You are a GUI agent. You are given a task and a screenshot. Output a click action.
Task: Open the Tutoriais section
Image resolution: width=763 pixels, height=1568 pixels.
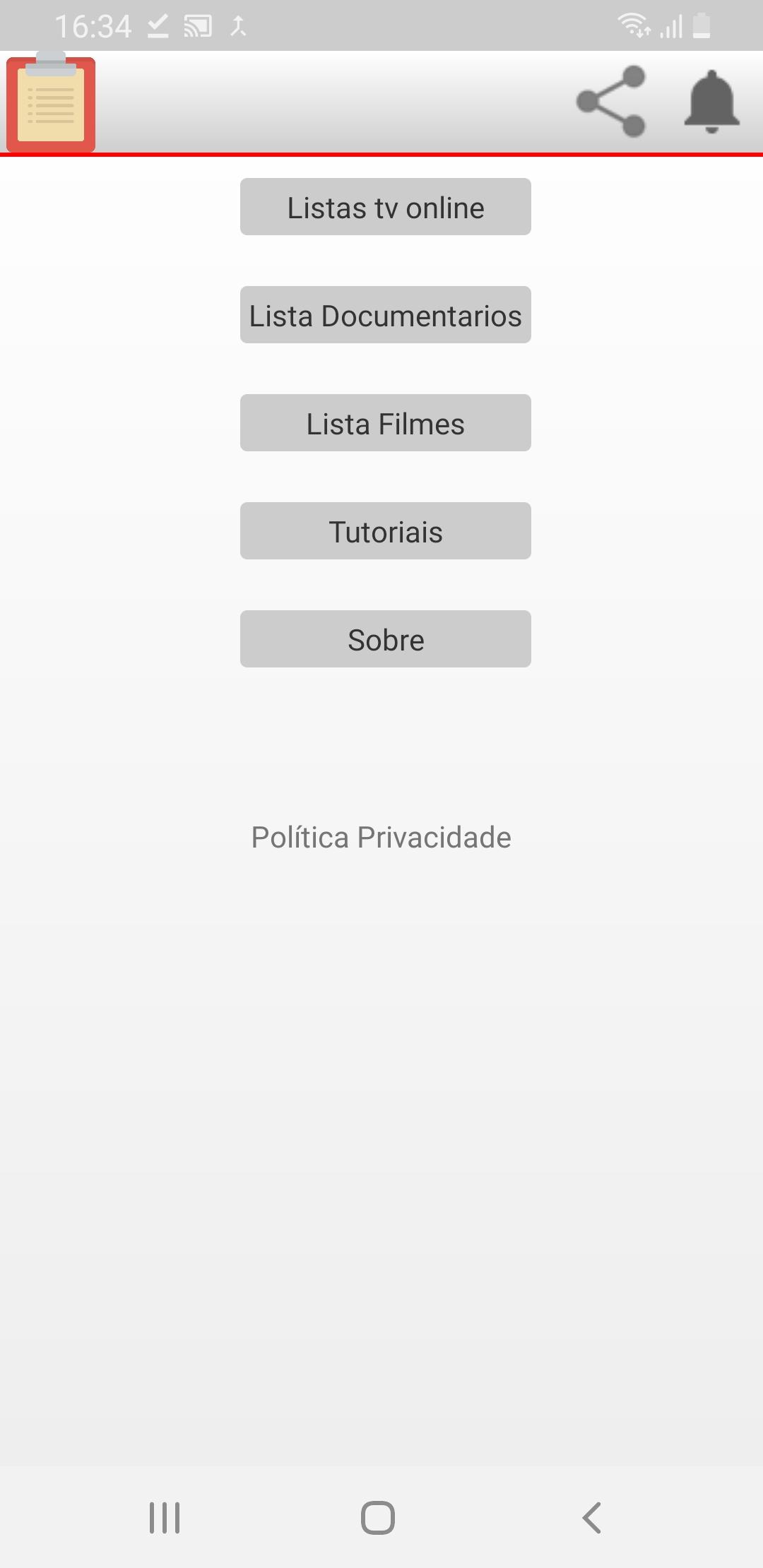pyautogui.click(x=385, y=530)
